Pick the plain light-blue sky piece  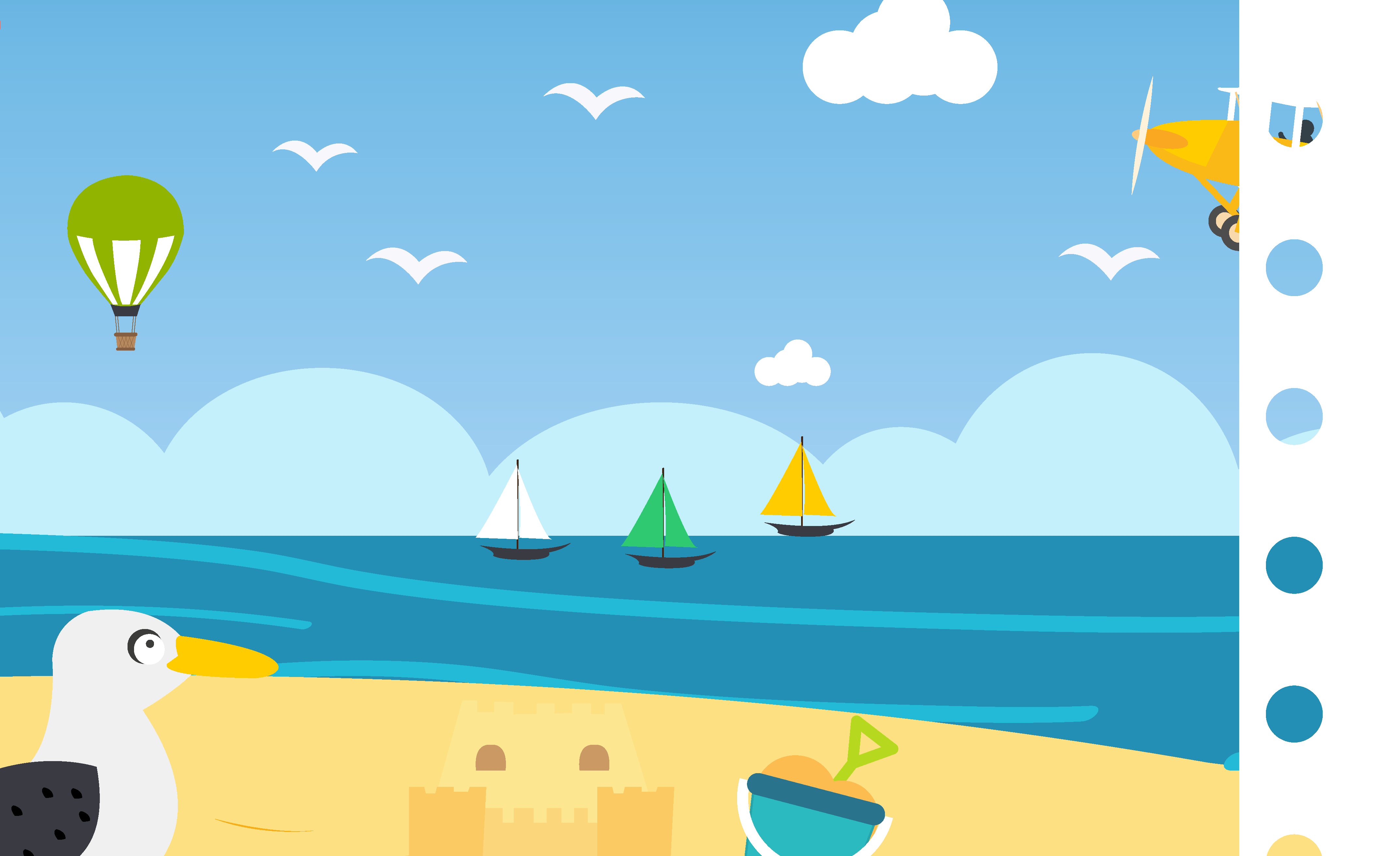1294,267
